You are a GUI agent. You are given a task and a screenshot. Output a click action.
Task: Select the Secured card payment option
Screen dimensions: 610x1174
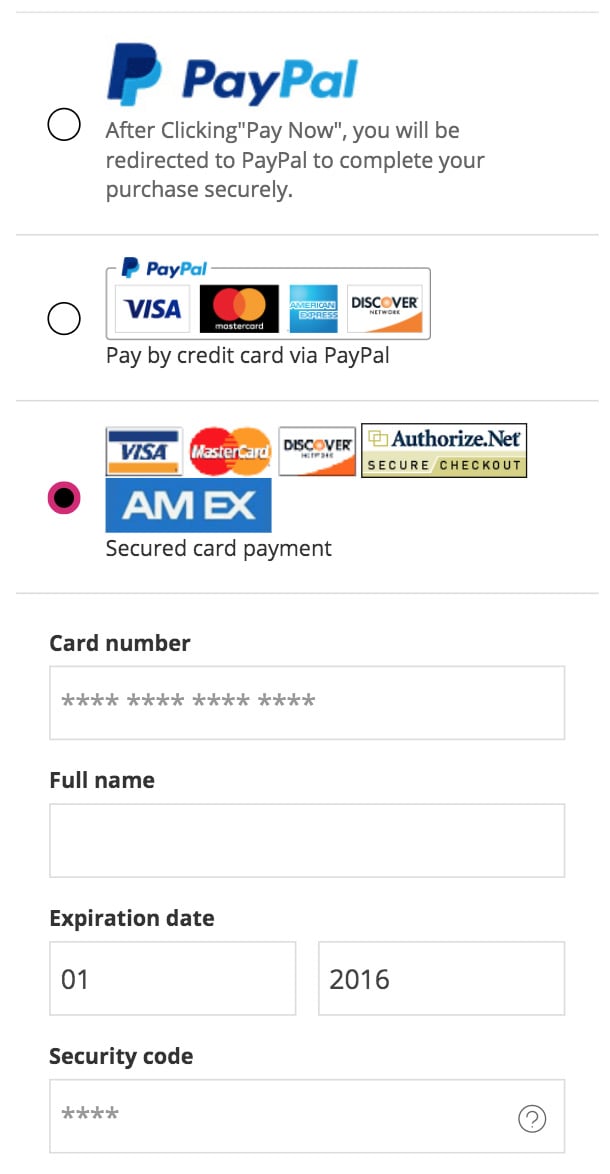[x=64, y=497]
